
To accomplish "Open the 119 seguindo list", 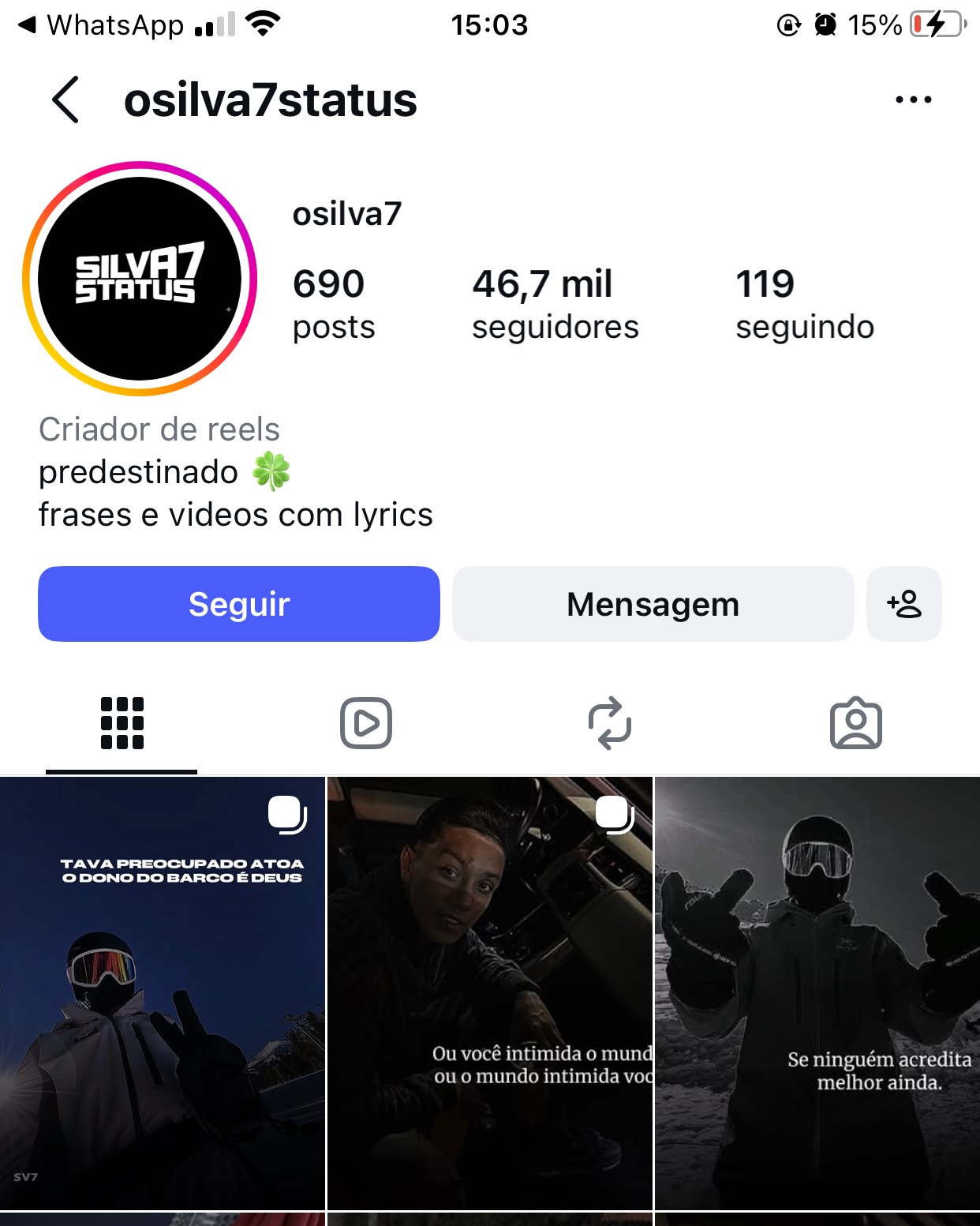I will (804, 304).
